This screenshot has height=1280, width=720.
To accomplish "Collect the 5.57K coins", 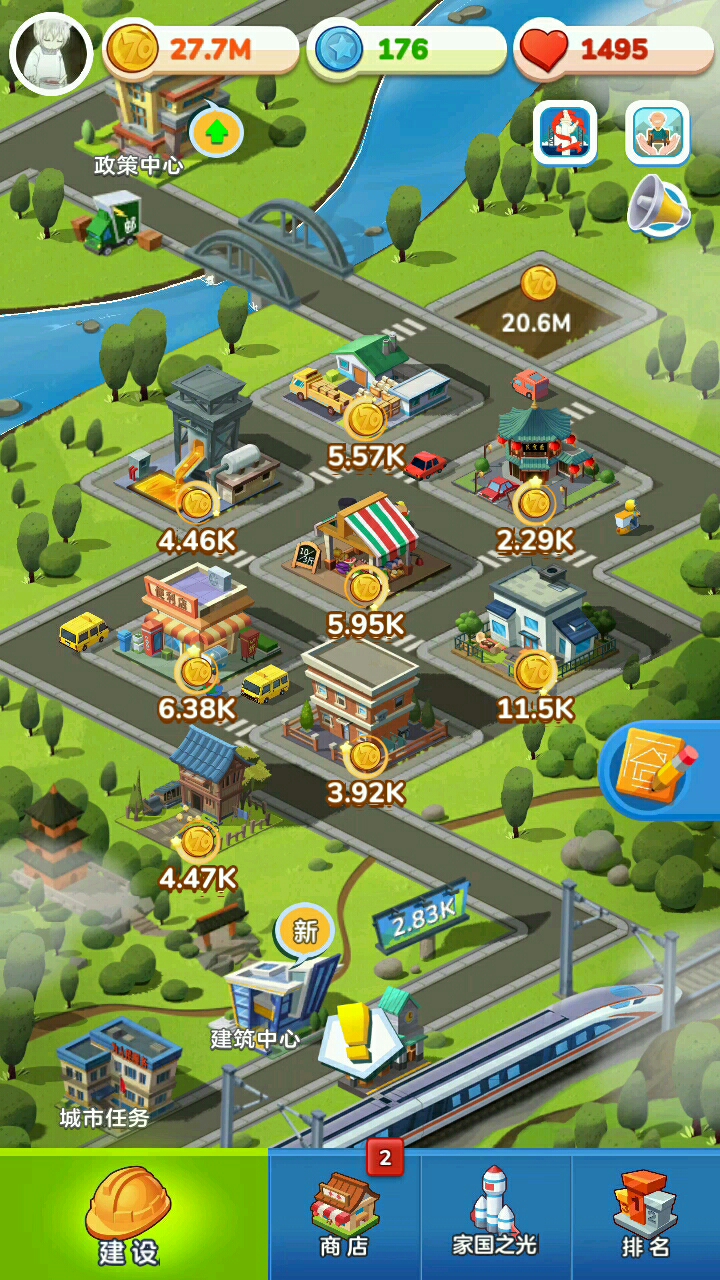I will tap(365, 419).
